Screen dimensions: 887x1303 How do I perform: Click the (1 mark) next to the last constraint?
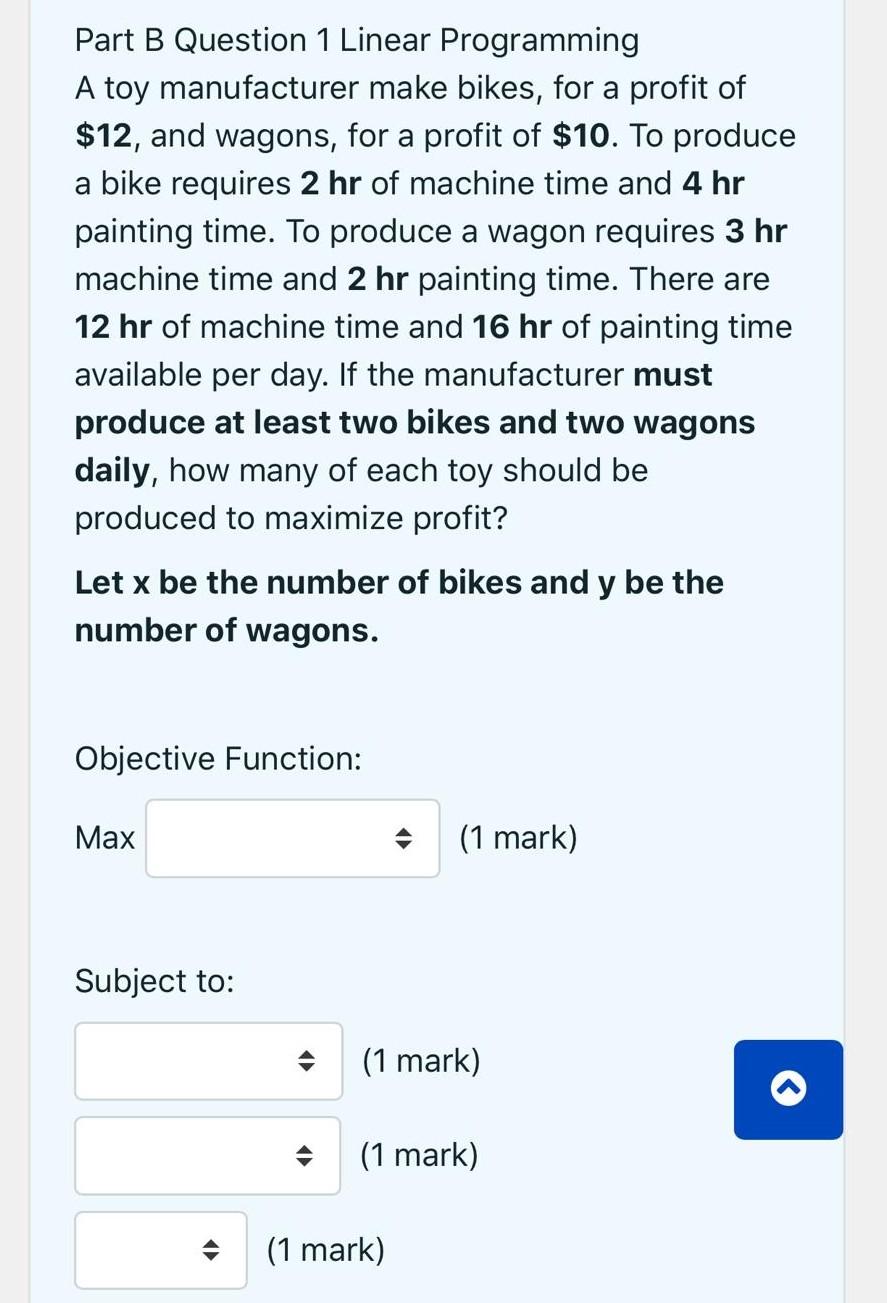coord(325,1249)
